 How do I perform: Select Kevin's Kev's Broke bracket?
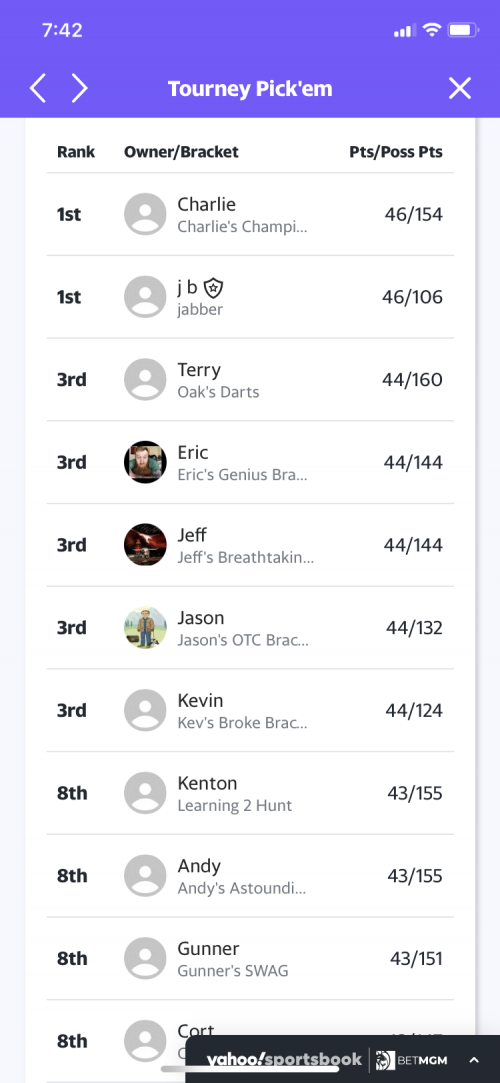pyautogui.click(x=250, y=710)
